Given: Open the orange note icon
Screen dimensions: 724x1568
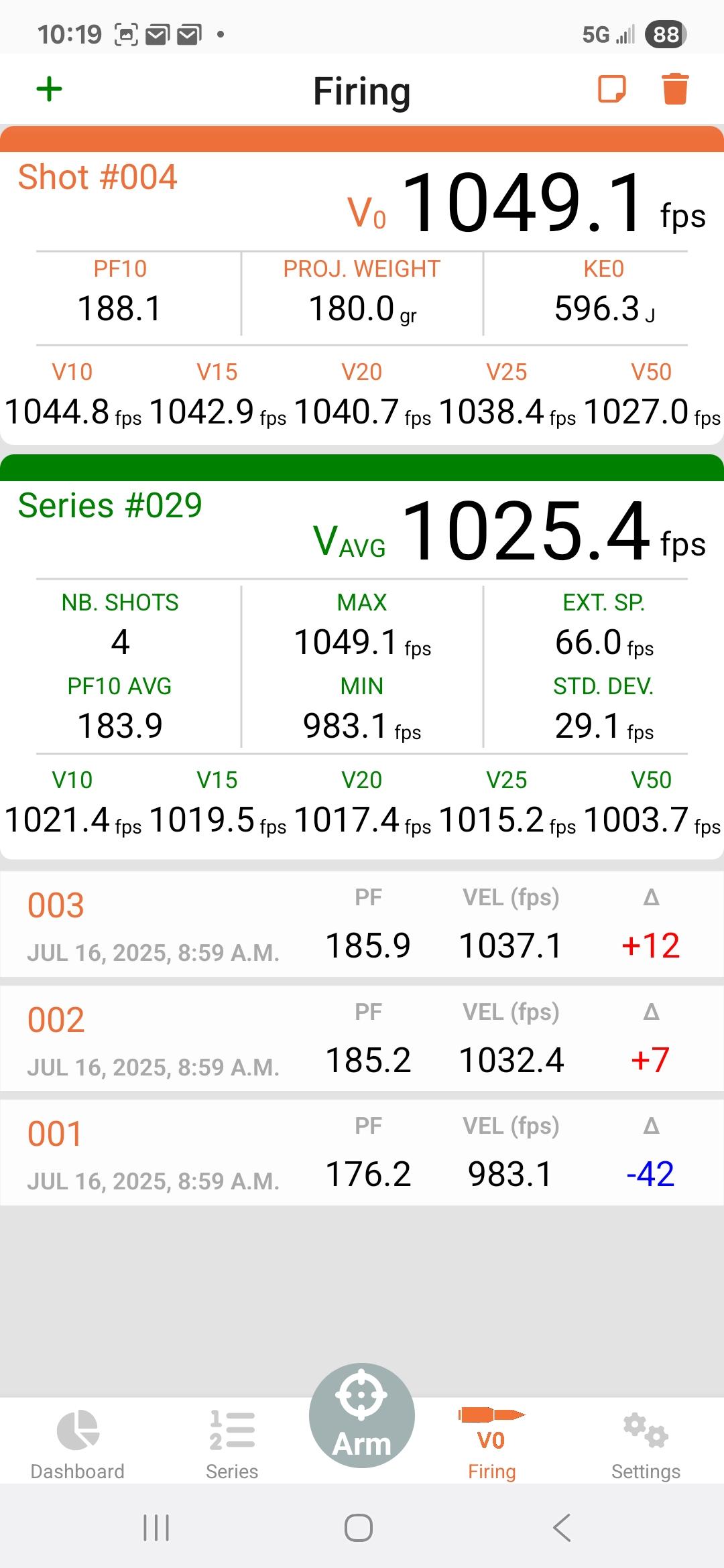Looking at the screenshot, I should click(x=611, y=89).
